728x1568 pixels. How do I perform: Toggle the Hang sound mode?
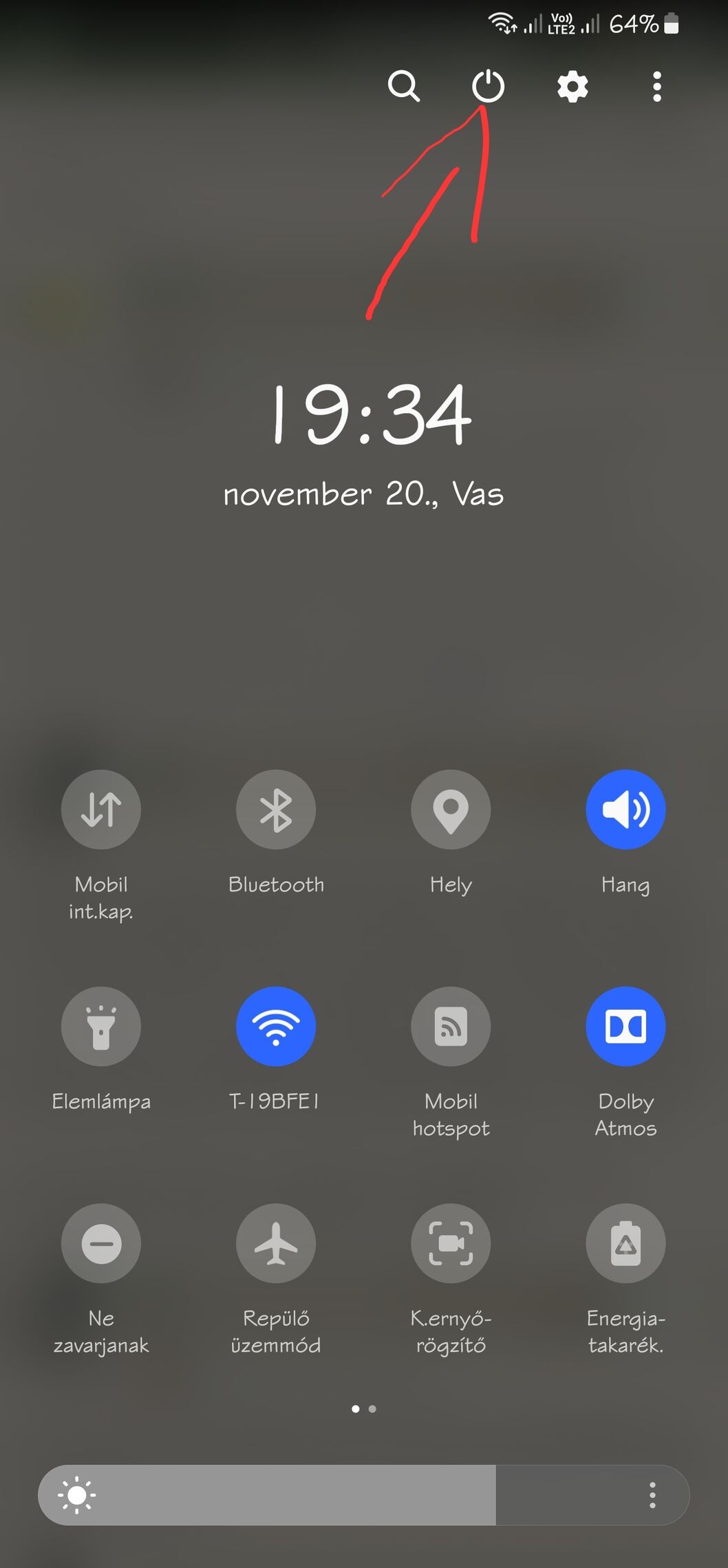pos(625,809)
